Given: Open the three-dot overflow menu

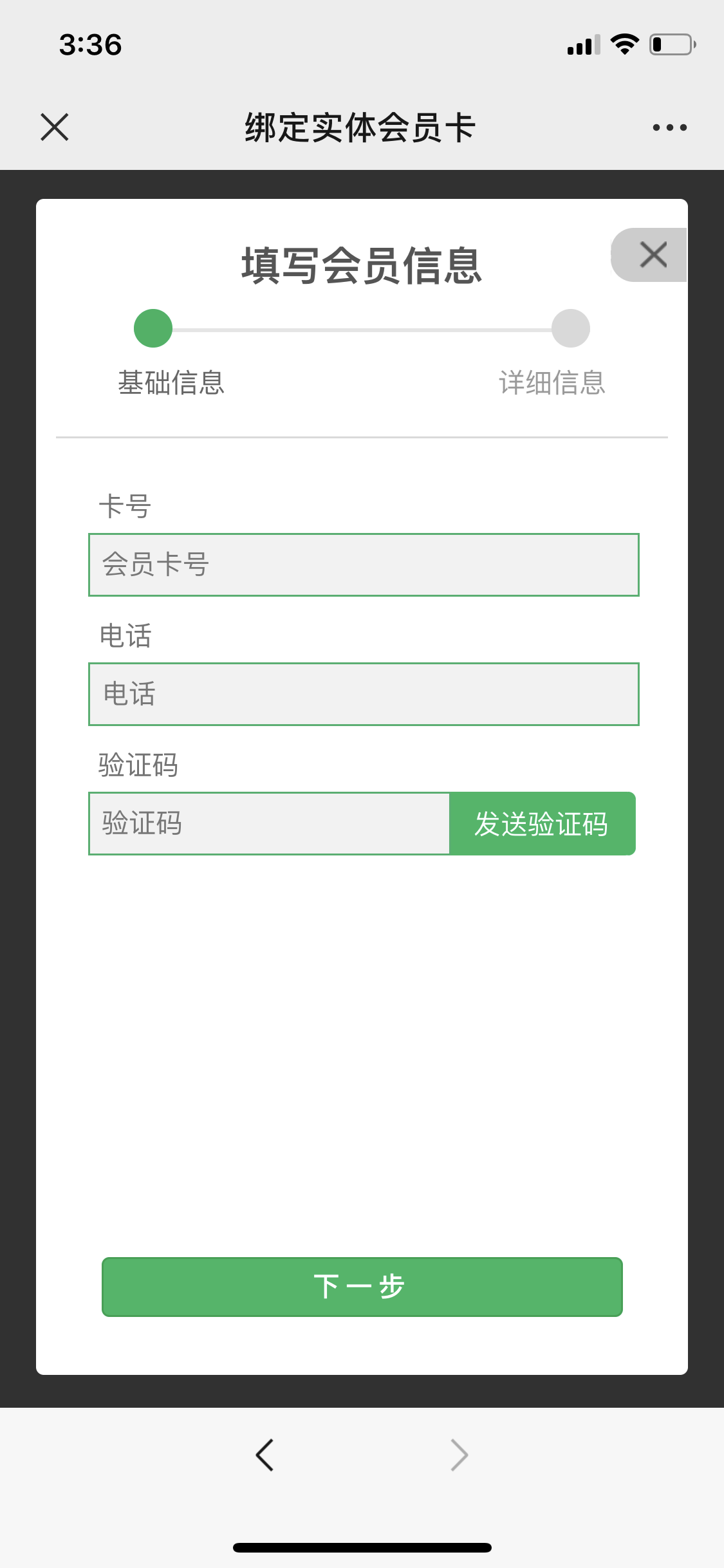Looking at the screenshot, I should [669, 127].
